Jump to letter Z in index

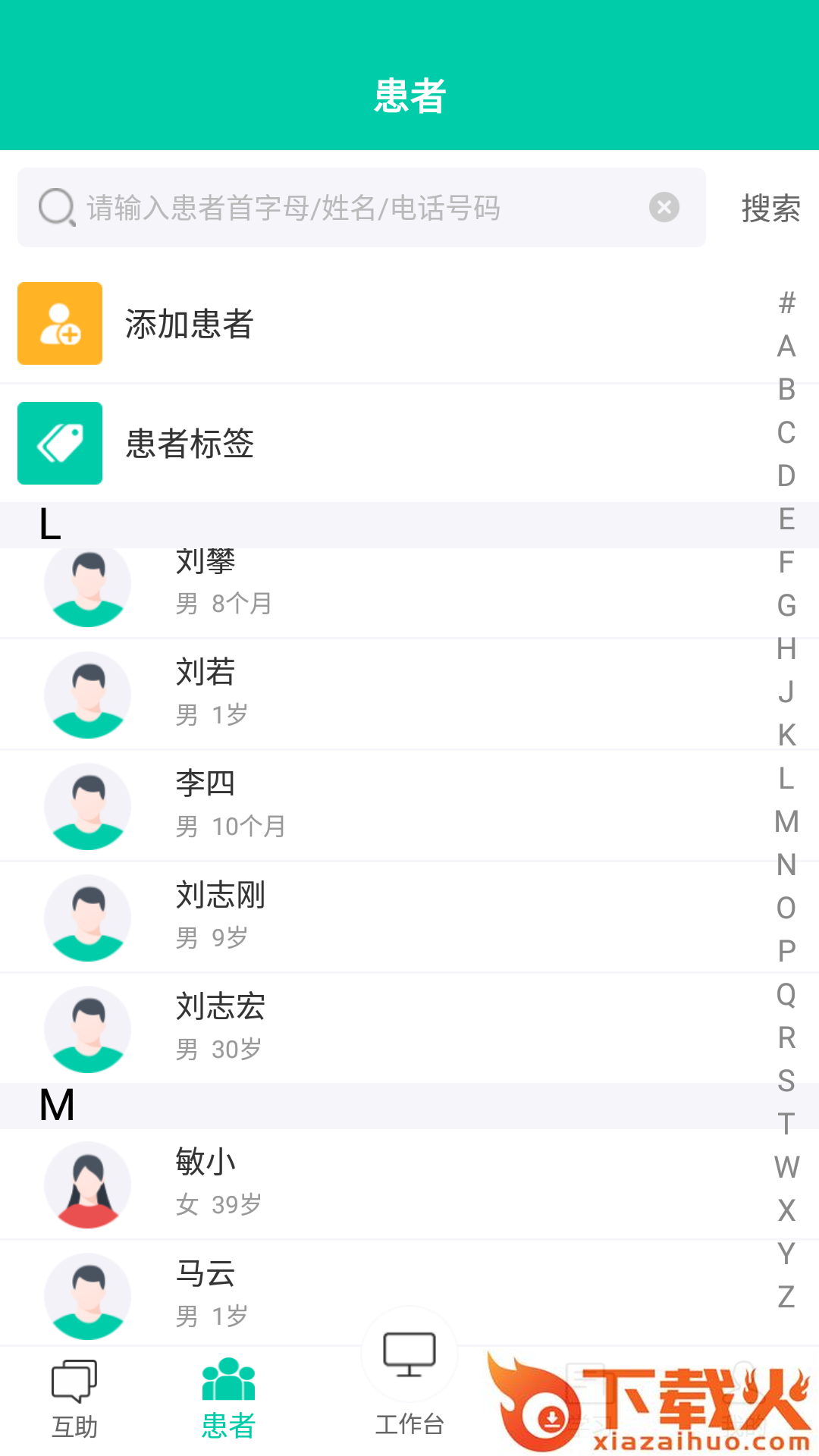pyautogui.click(x=786, y=1297)
